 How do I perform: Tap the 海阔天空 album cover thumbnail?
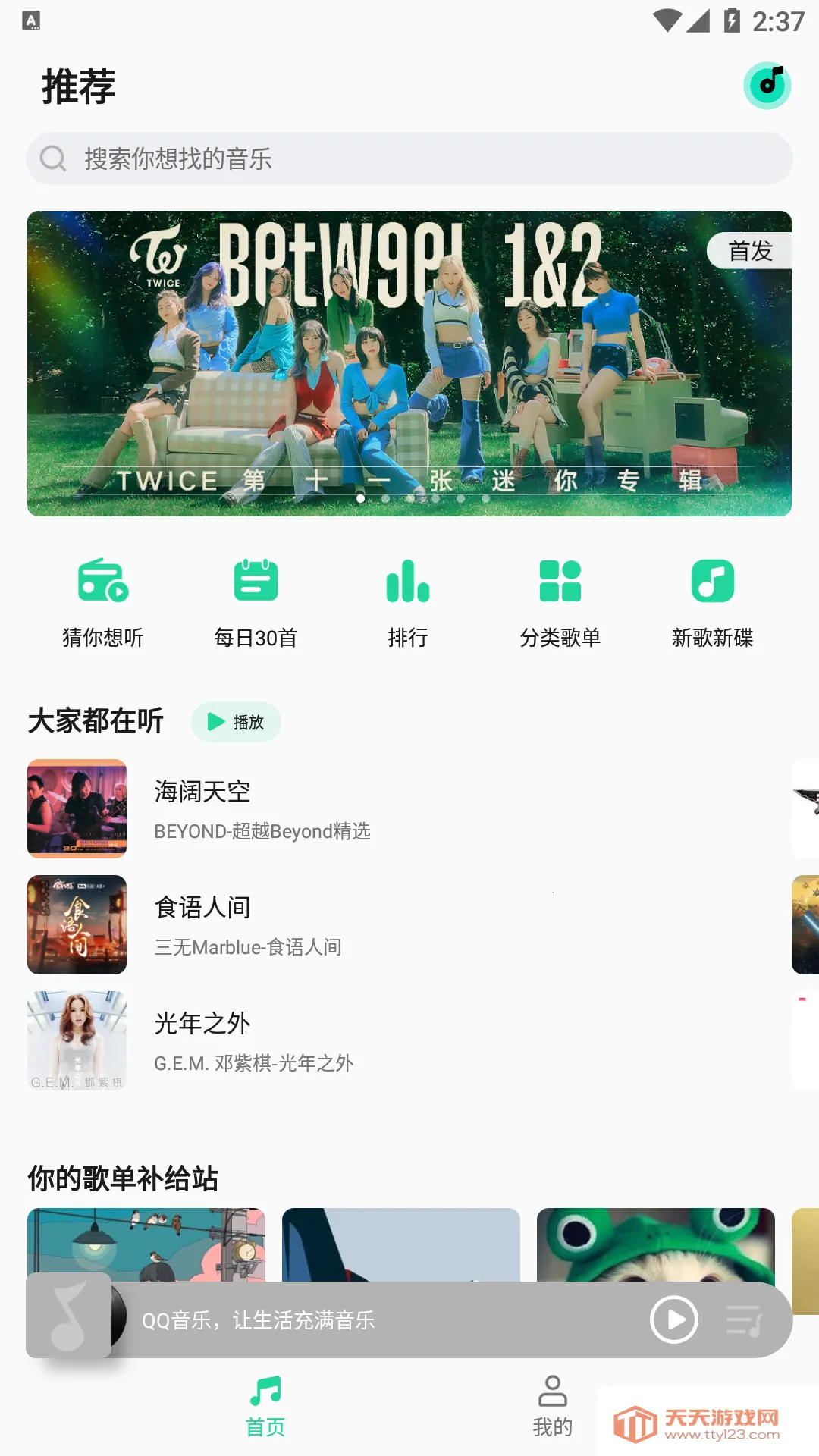(x=77, y=808)
